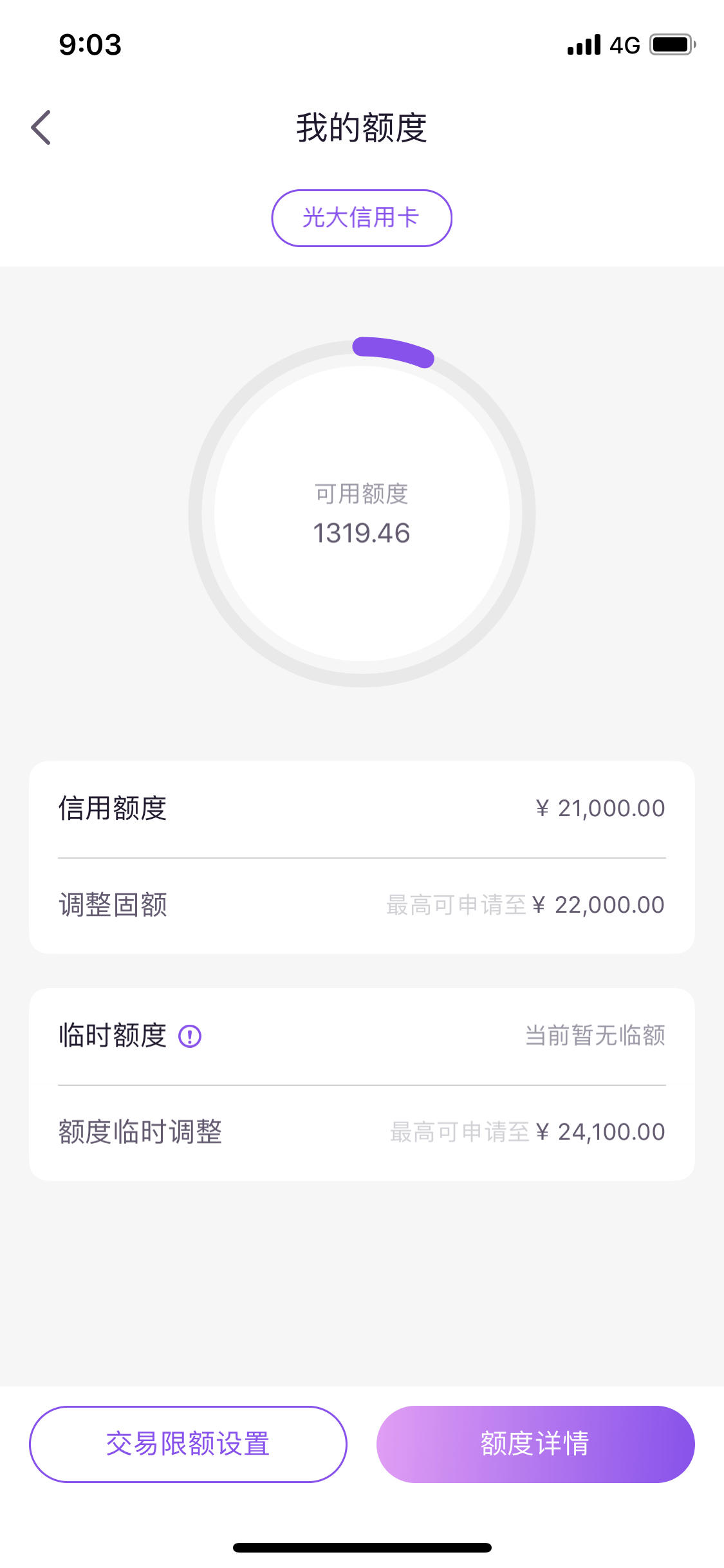Open 交易限额设置
This screenshot has width=724, height=1568.
click(188, 1444)
